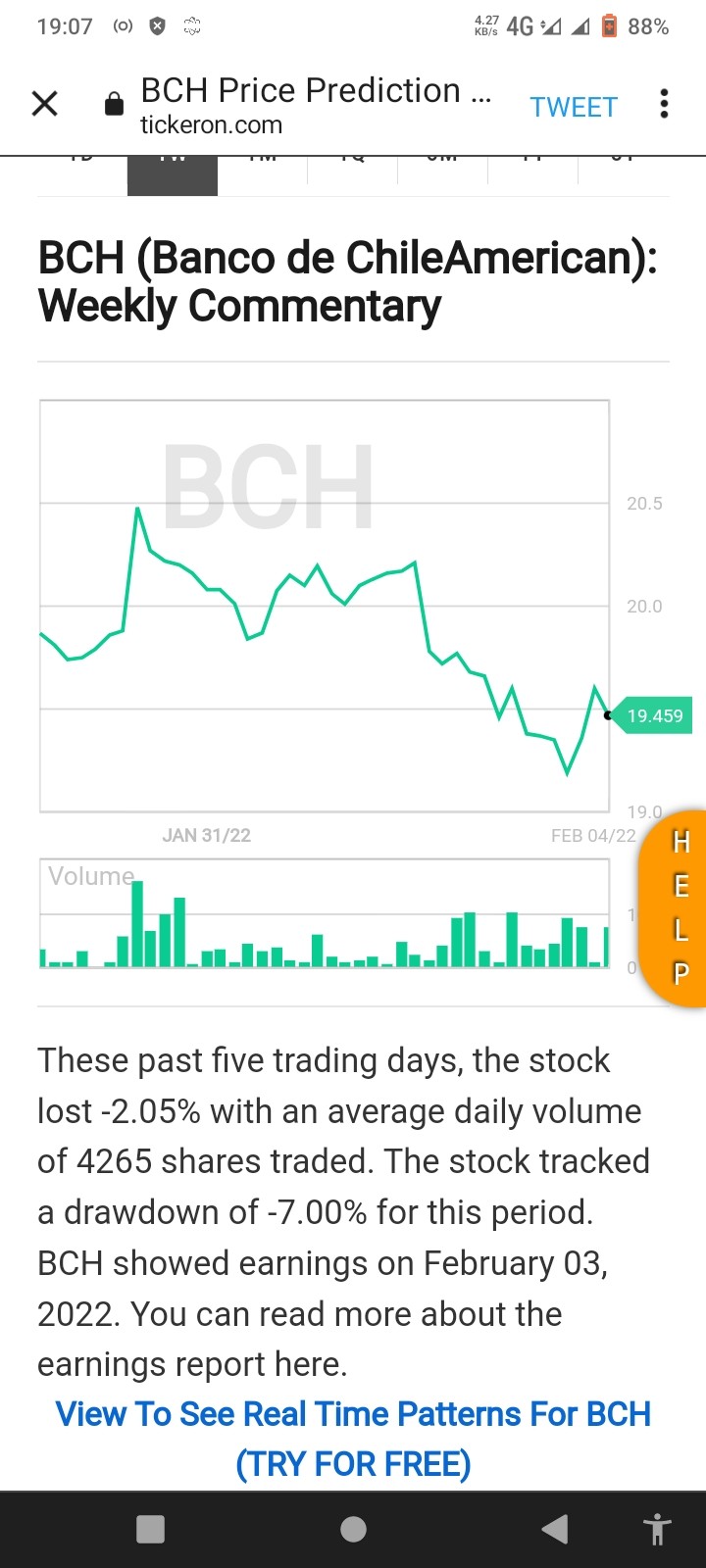Tap the TWEET button
Image resolution: width=706 pixels, height=1568 pixels.
pyautogui.click(x=574, y=107)
